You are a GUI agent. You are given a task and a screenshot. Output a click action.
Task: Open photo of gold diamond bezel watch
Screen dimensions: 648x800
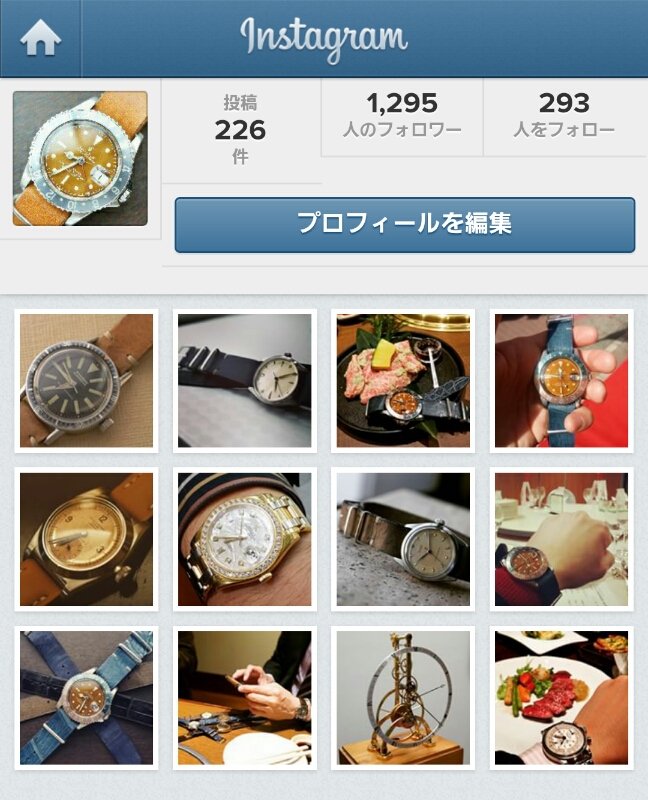(245, 539)
